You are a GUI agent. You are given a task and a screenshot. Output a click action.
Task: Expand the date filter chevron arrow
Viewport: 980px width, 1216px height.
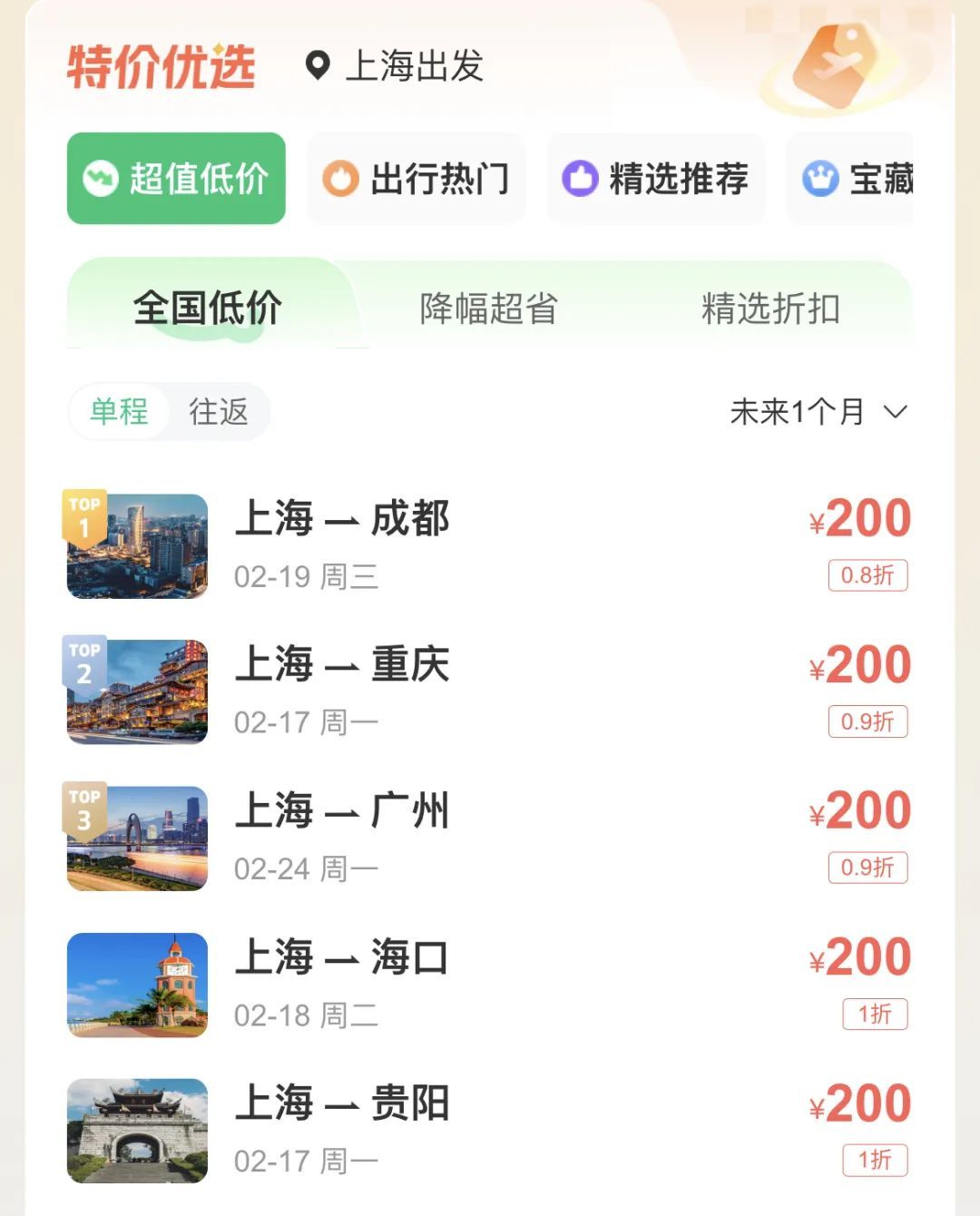point(896,414)
